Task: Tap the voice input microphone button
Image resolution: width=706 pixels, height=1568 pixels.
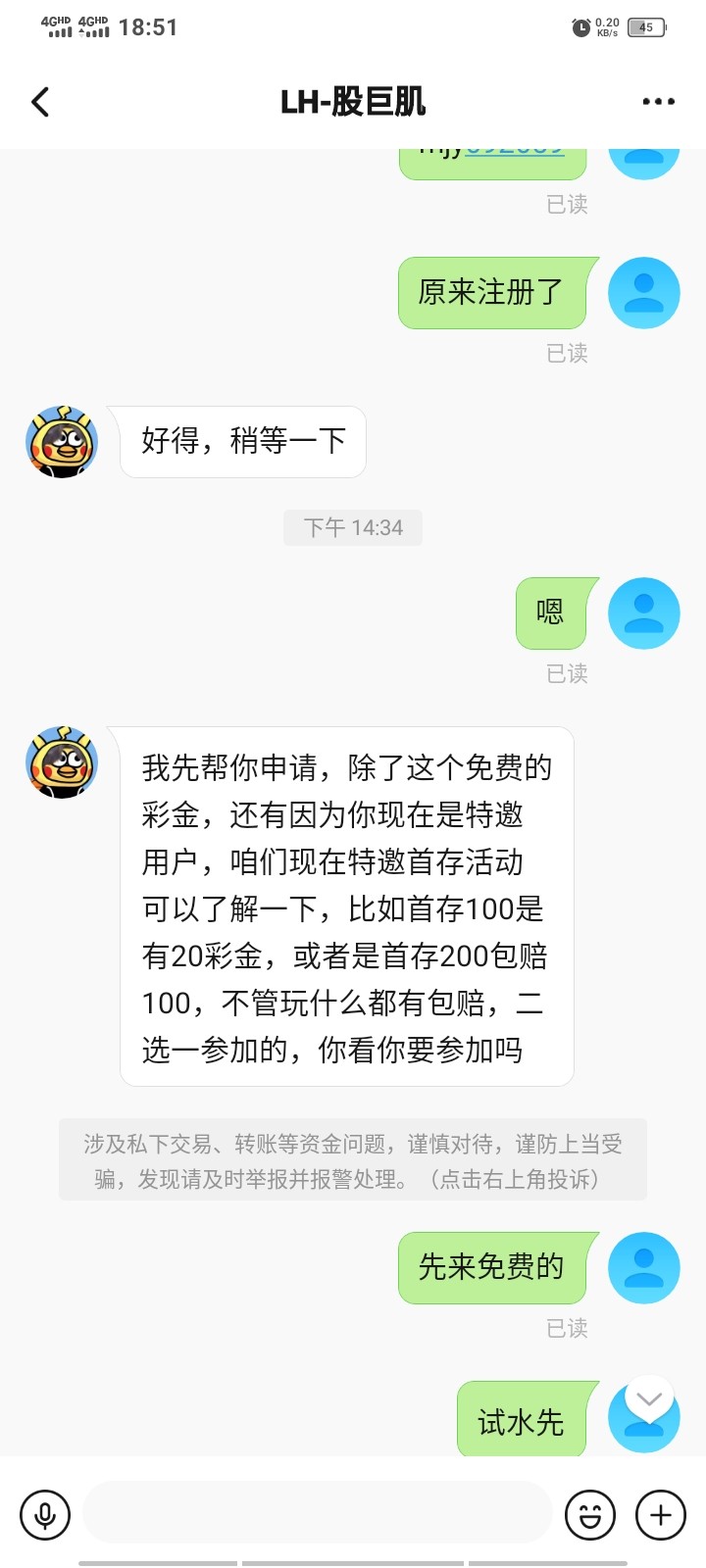Action: 45,1515
